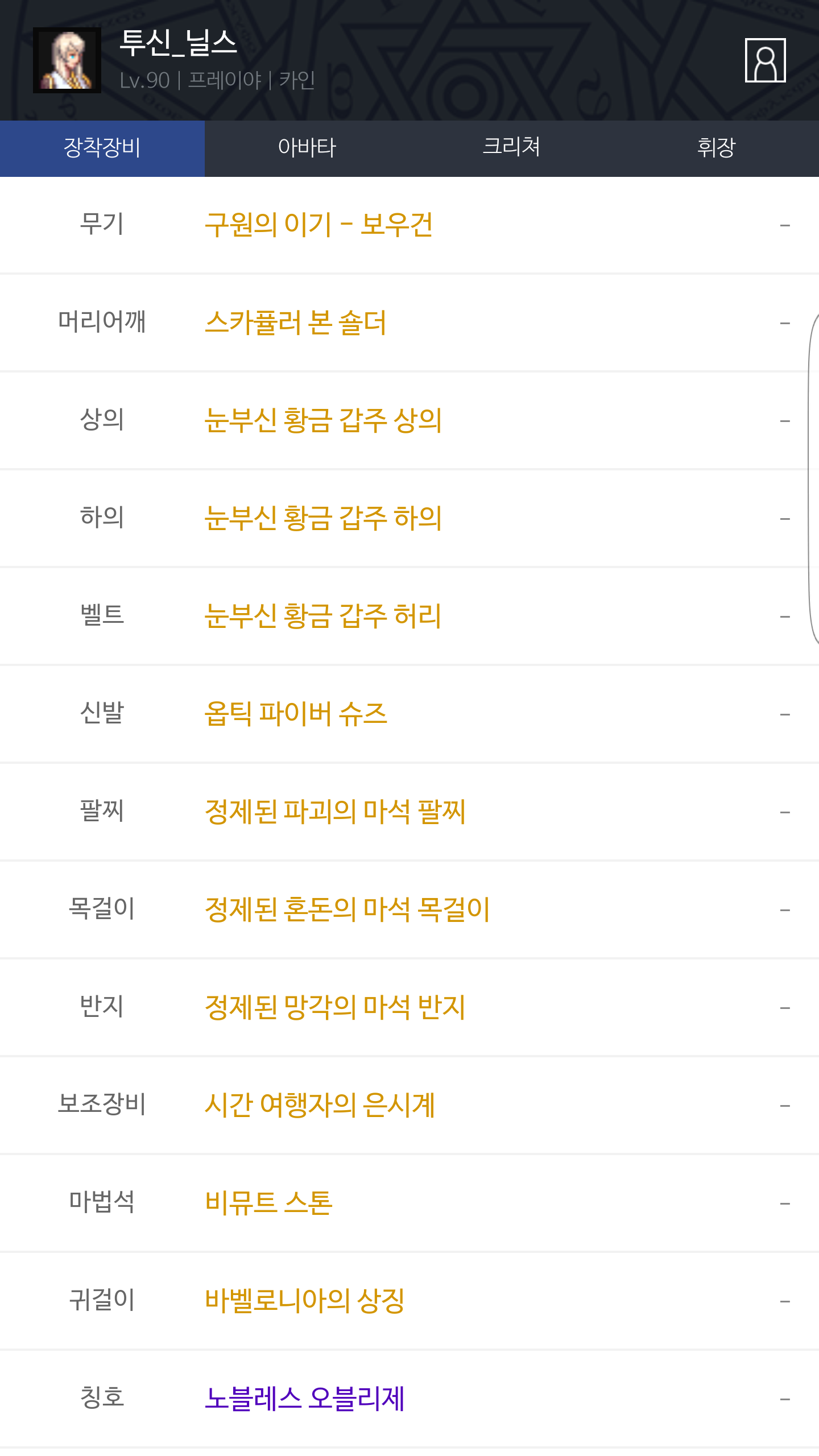The image size is (819, 1456).
Task: Select the 장착장비 tab
Action: (x=102, y=148)
